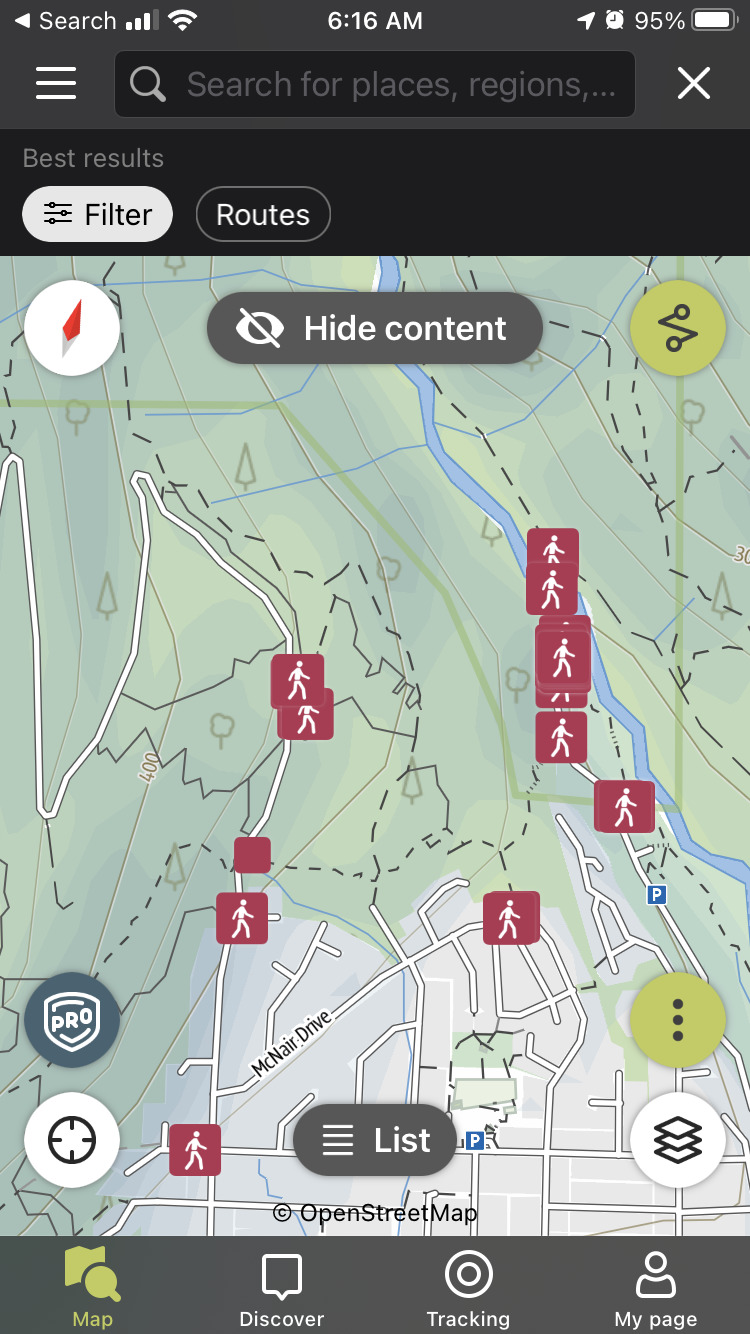This screenshot has height=1334, width=750.
Task: Open the map layers switcher
Action: [x=678, y=1140]
